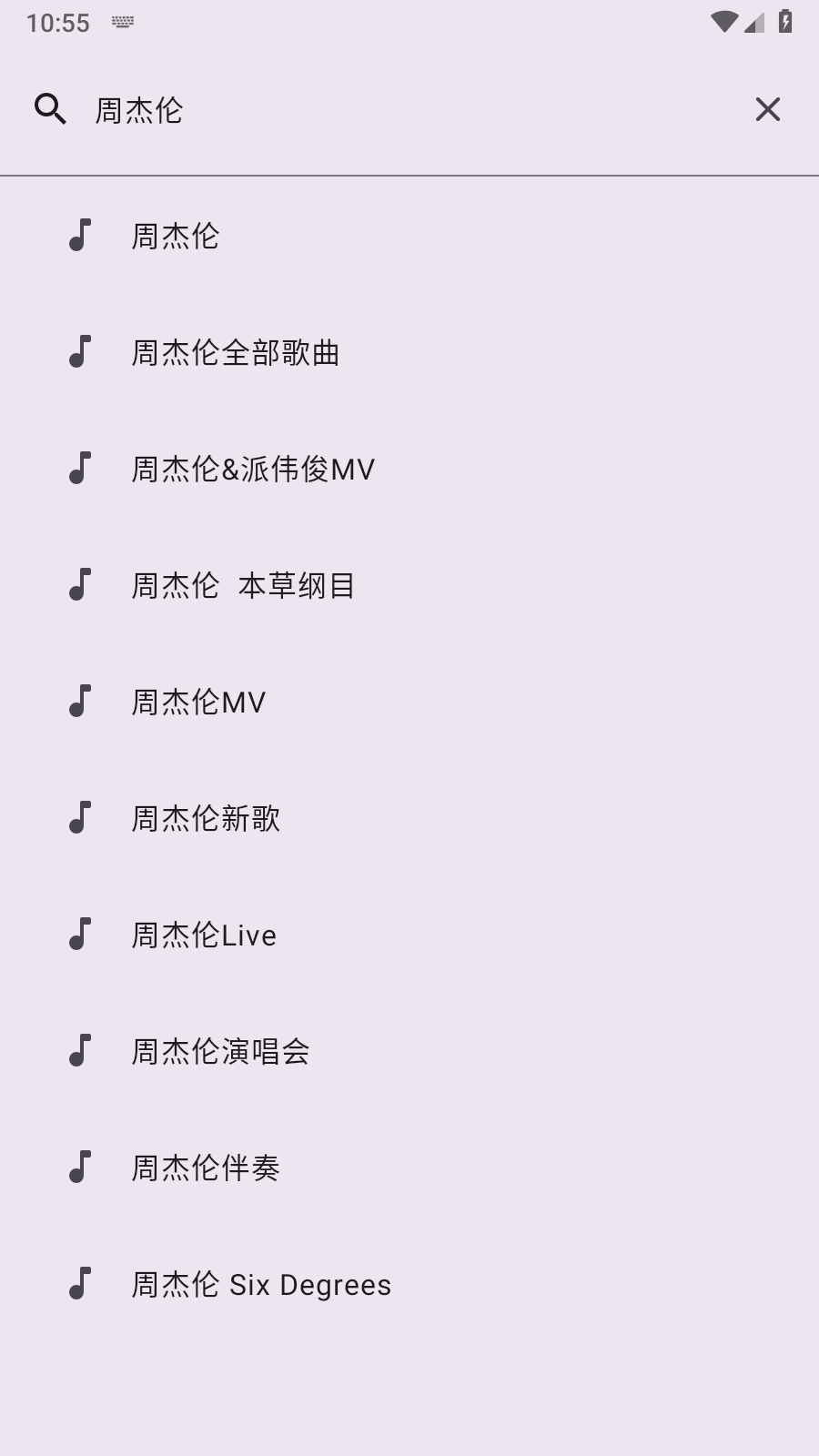Search for 周杰伦新歌 from suggestions
This screenshot has height=1456, width=819.
click(x=409, y=818)
